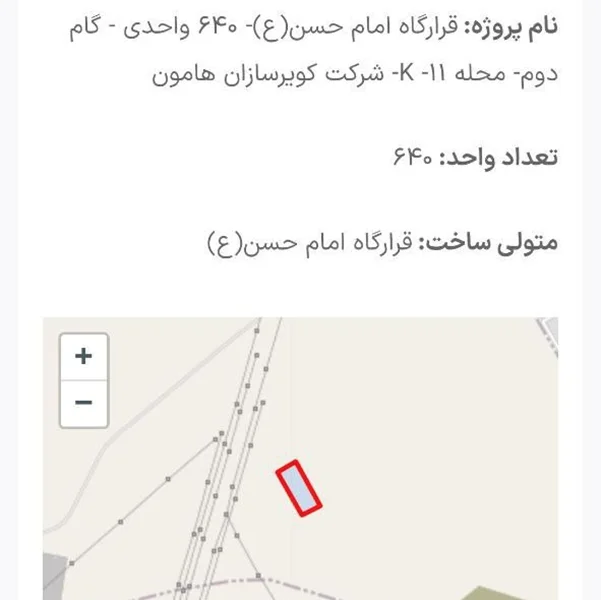Zoom in on the map
The width and height of the screenshot is (601, 600).
(x=84, y=357)
